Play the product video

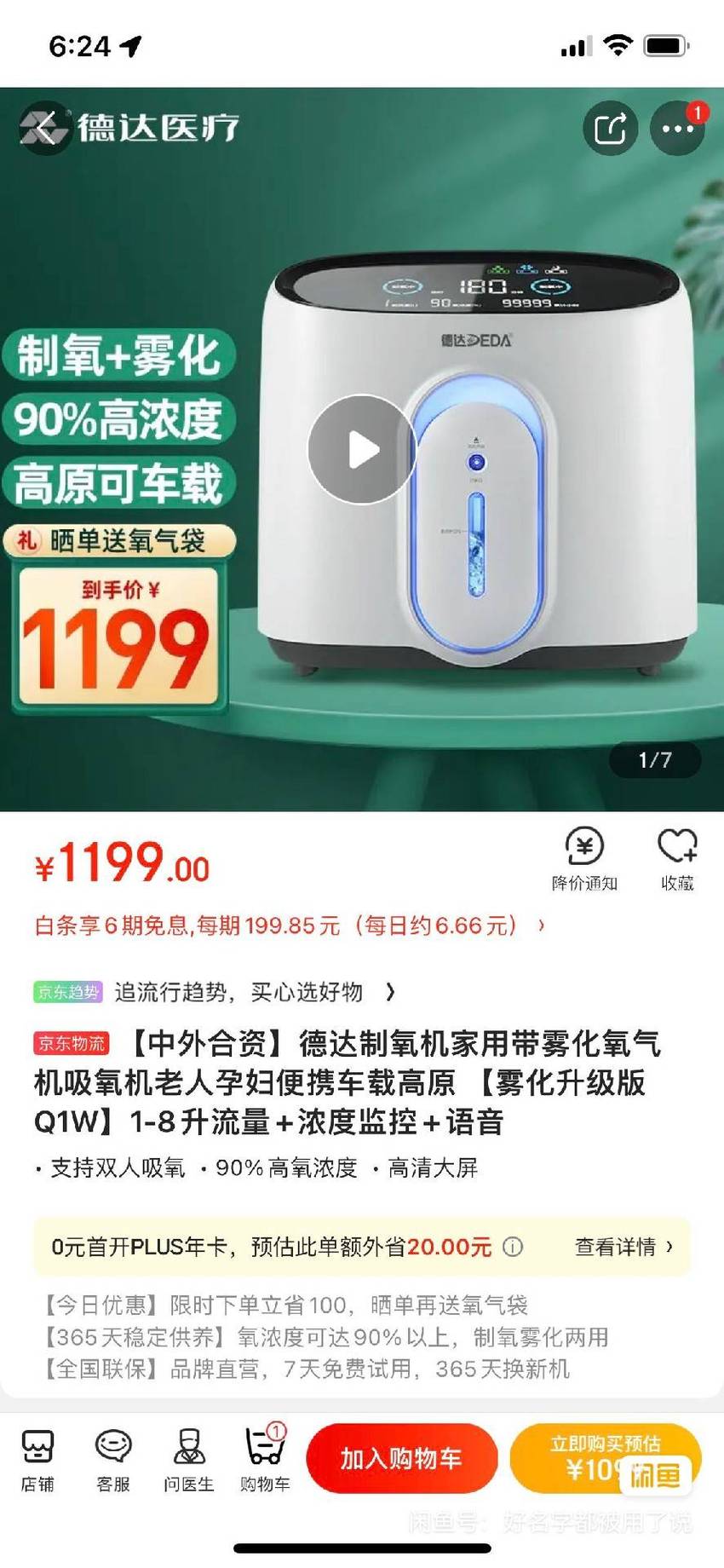point(362,449)
